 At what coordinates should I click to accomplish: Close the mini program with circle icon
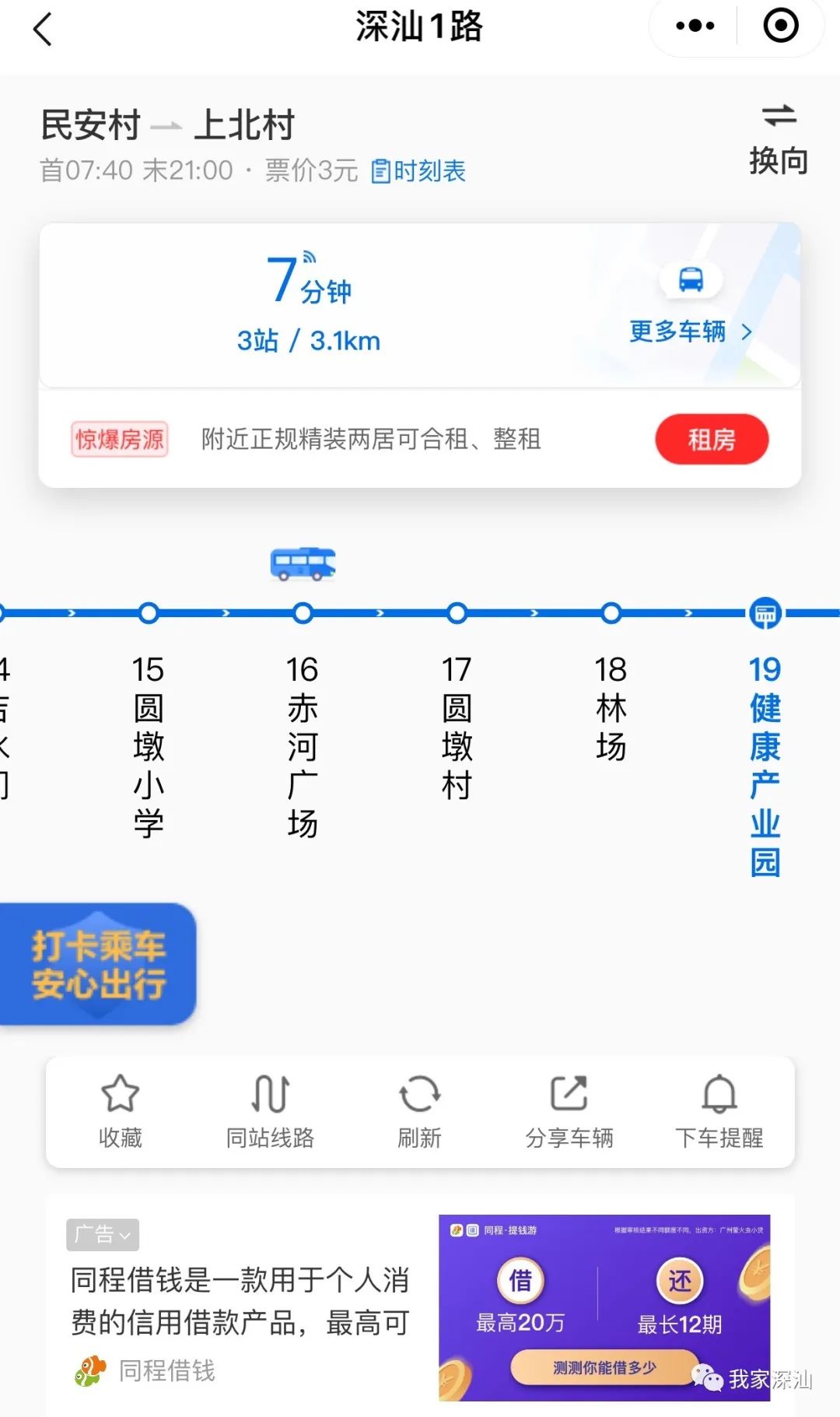point(780,26)
